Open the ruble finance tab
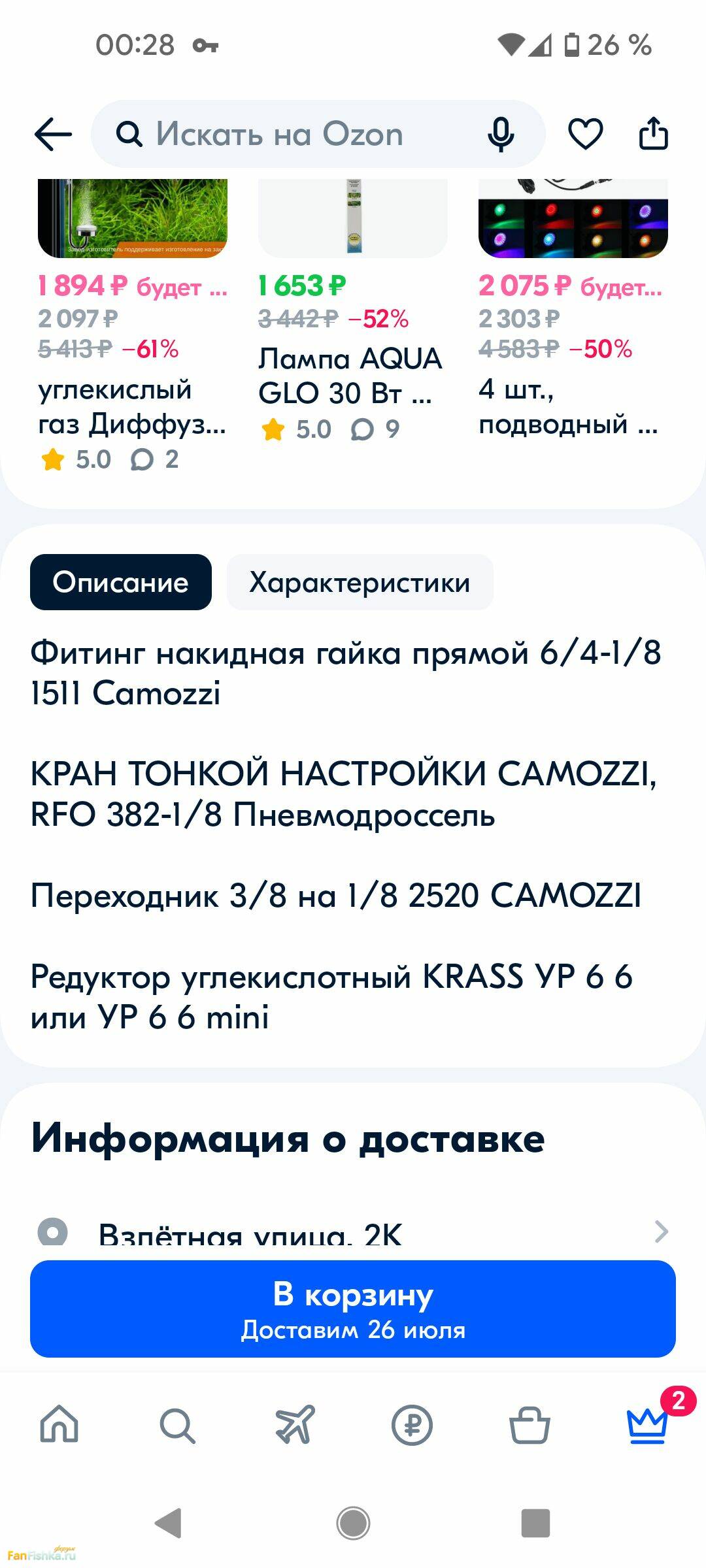Image resolution: width=706 pixels, height=1568 pixels. [x=412, y=1424]
